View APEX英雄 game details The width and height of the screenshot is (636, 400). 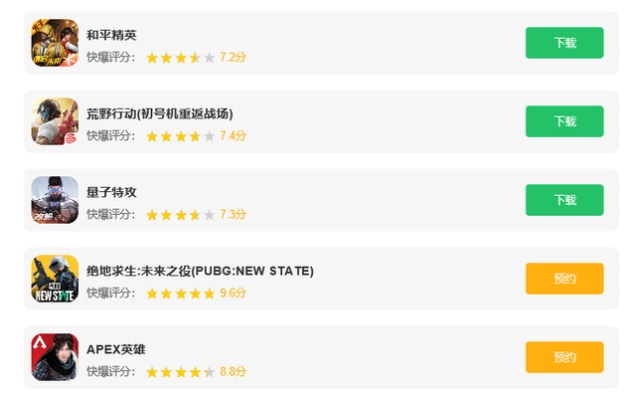pos(116,349)
